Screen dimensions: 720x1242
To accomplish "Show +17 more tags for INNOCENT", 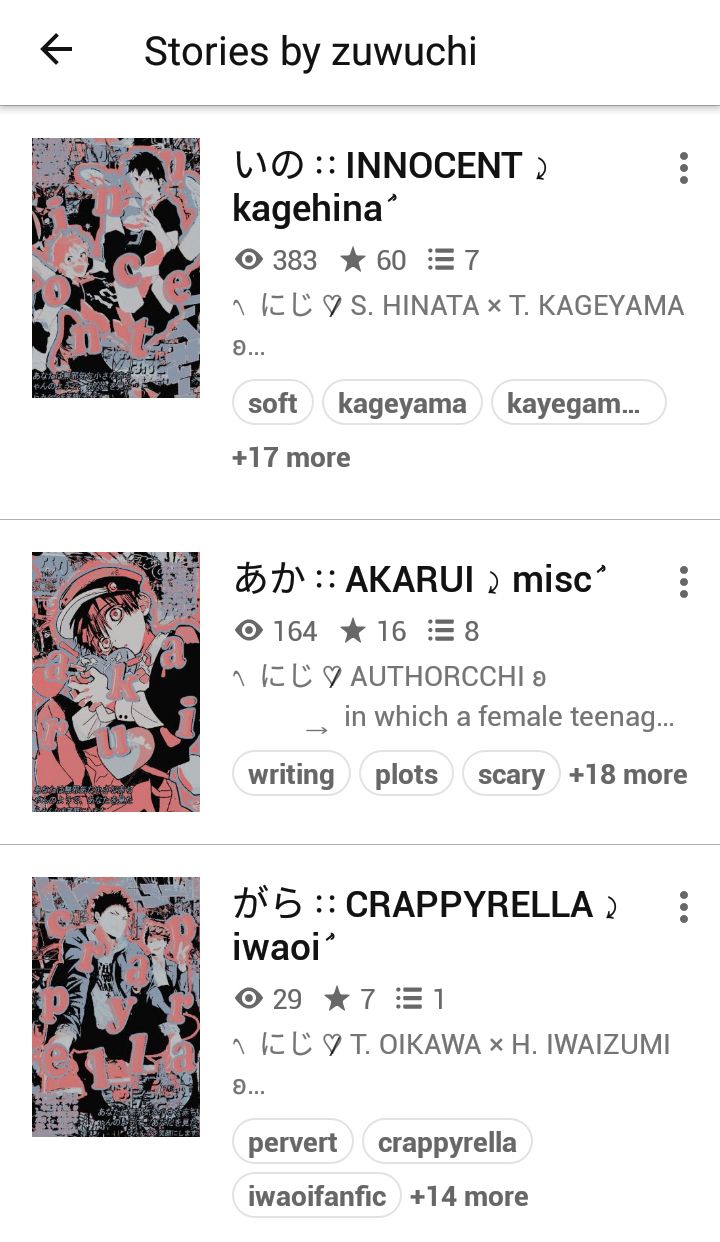I will click(x=291, y=458).
